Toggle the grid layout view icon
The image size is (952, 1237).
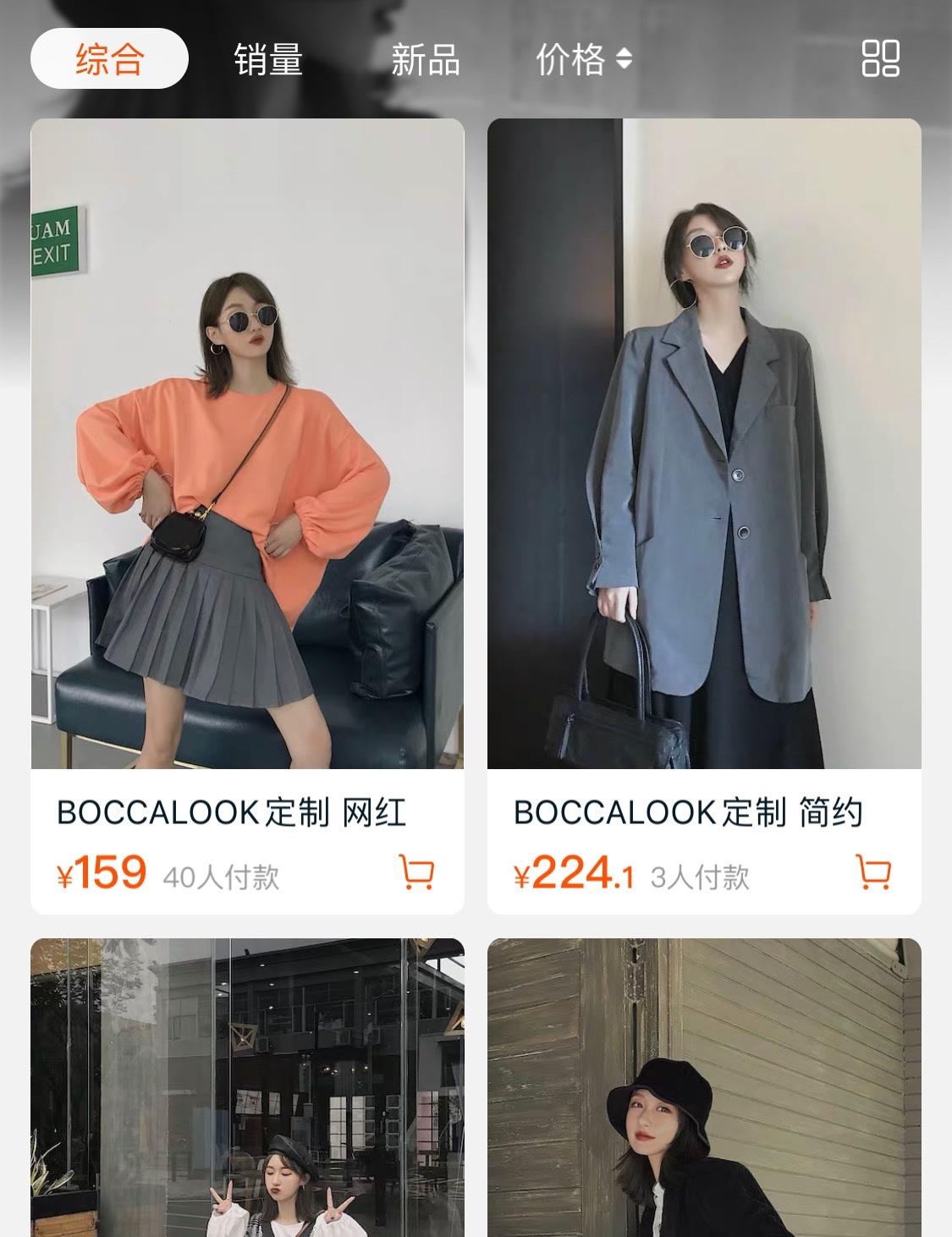[x=880, y=58]
